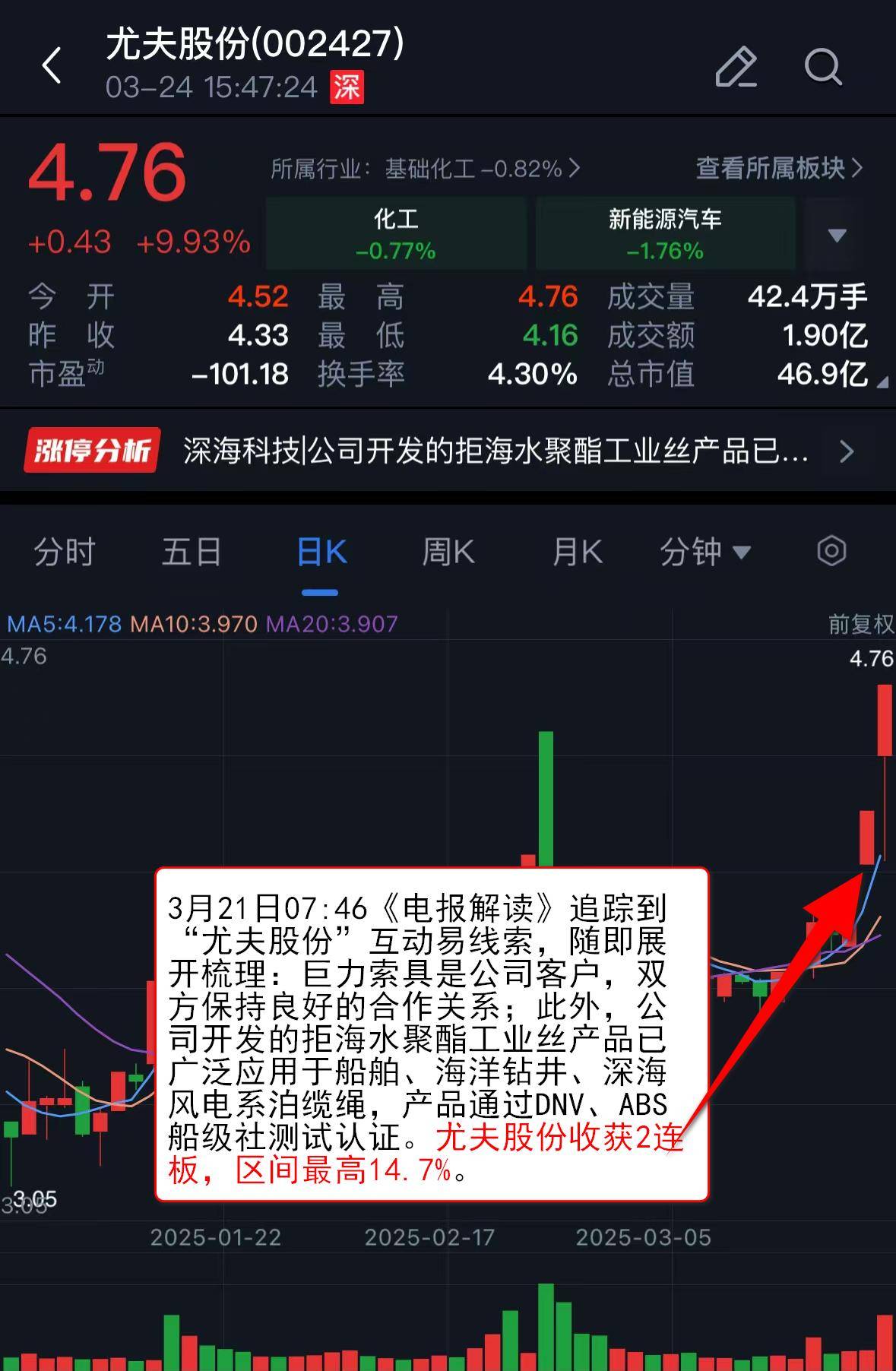
Task: Open the 涨停分析 news banner
Action: (448, 451)
